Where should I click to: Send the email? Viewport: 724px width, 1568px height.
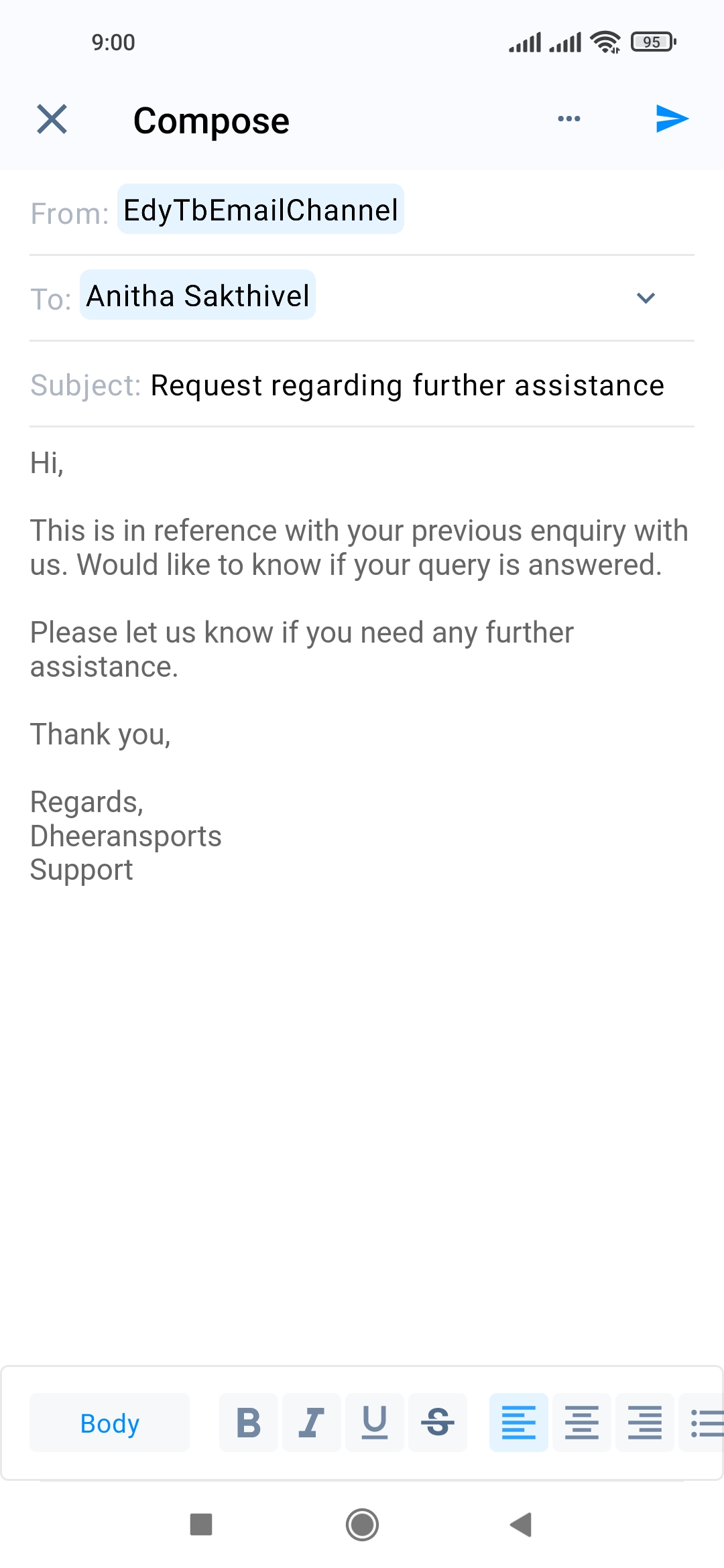[x=672, y=119]
